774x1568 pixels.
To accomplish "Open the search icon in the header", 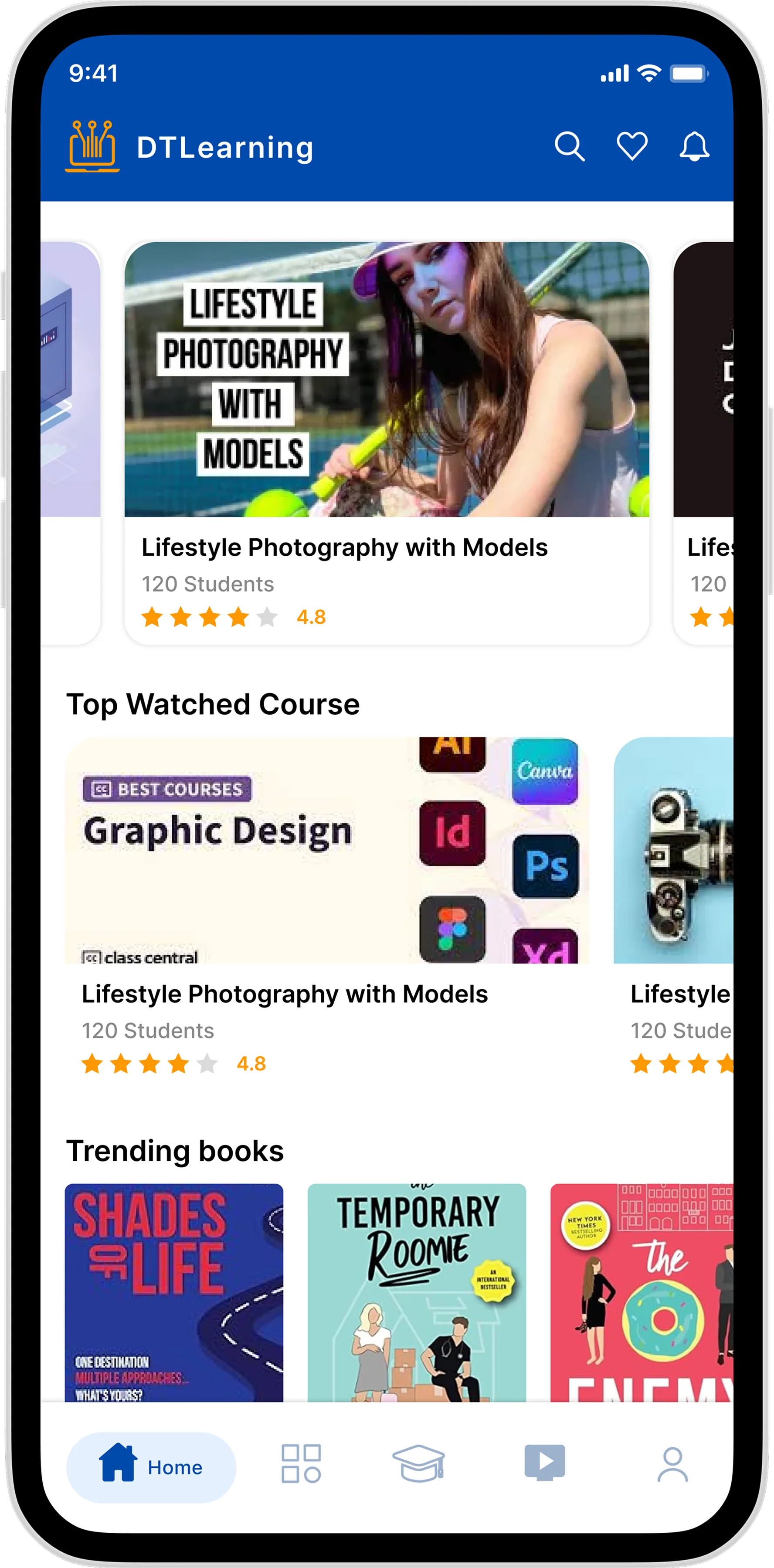I will (x=569, y=147).
